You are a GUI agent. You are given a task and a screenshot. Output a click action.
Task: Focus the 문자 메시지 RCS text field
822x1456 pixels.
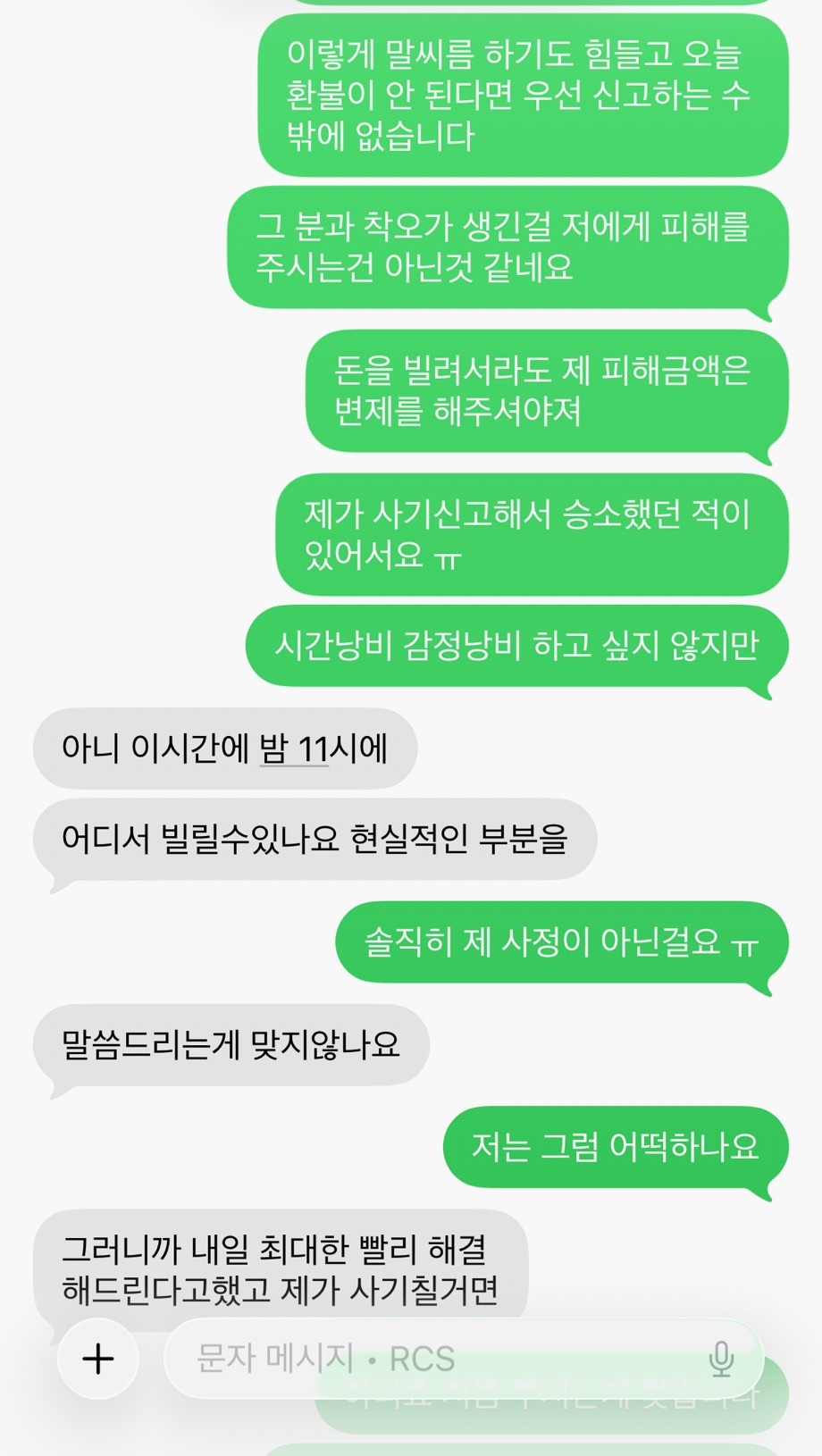pyautogui.click(x=464, y=1359)
